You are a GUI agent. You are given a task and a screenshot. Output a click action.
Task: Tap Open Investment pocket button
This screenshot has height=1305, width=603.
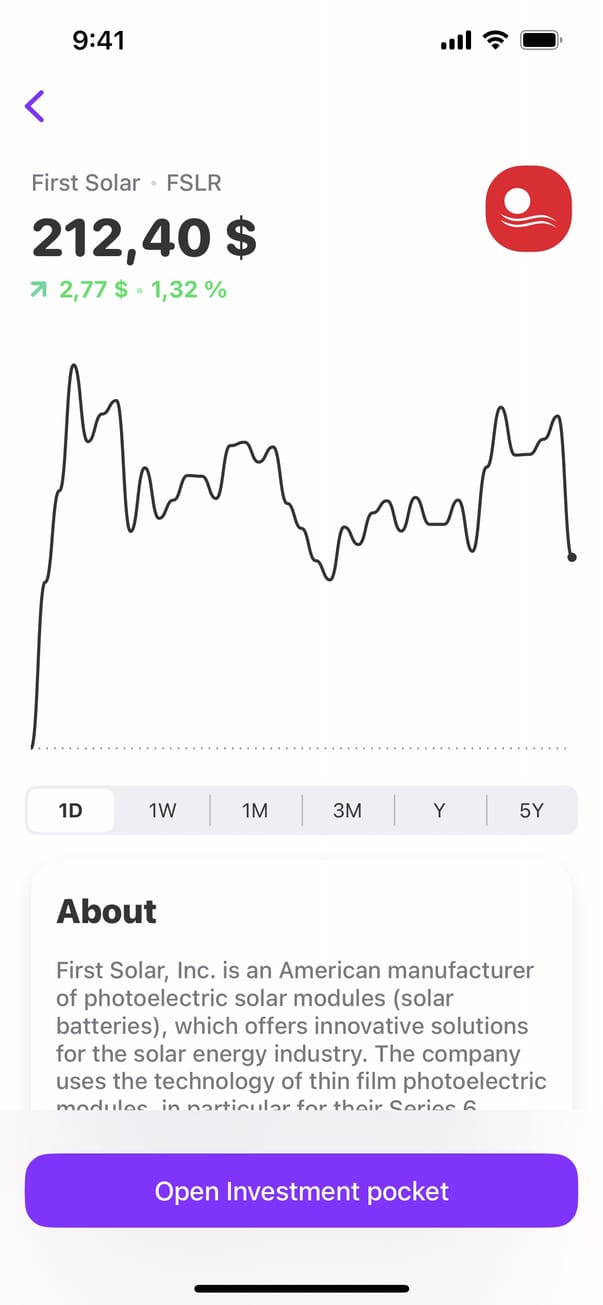coord(301,1191)
